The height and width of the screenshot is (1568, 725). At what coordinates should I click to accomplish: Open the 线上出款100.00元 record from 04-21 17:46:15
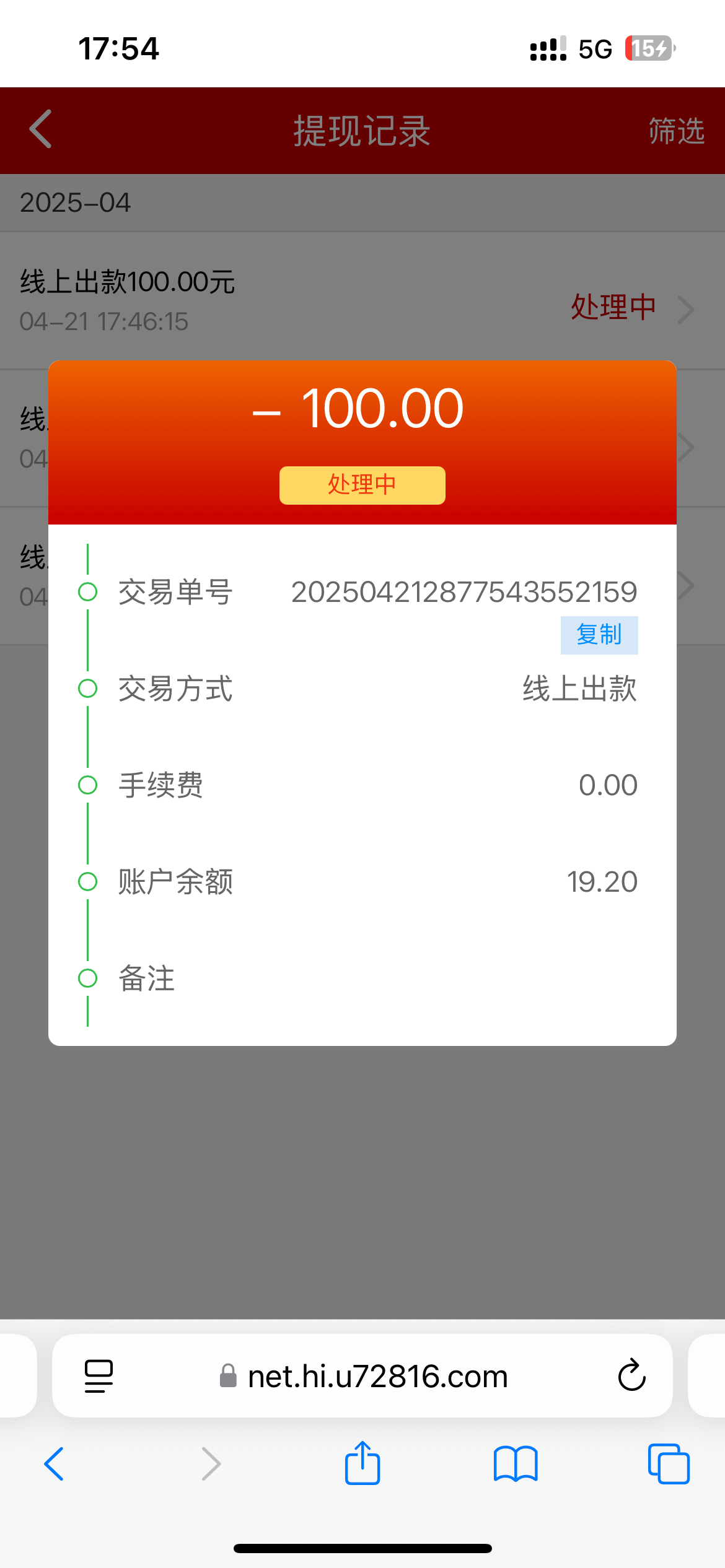[362, 301]
